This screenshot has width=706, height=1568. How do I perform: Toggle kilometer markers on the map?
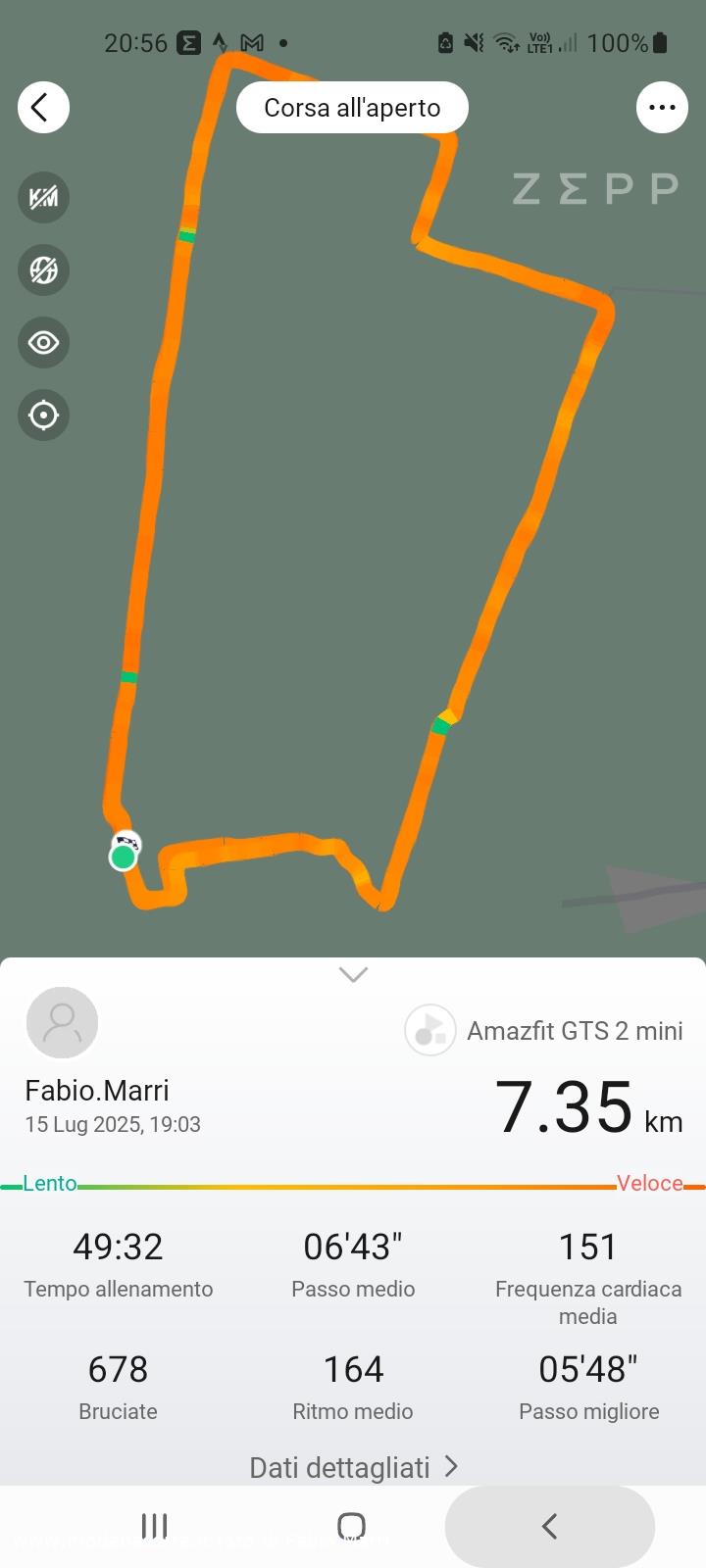43,198
